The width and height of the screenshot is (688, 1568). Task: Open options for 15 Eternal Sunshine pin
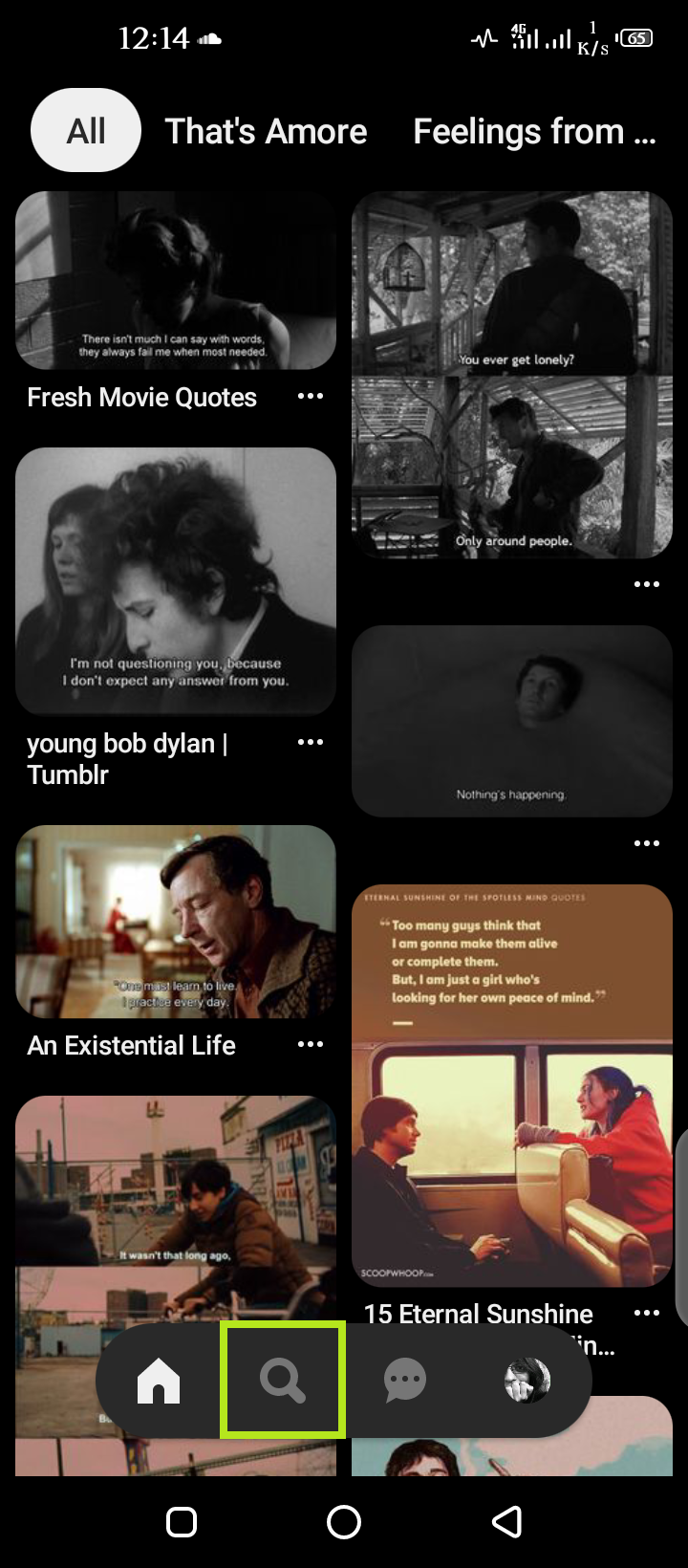[647, 1313]
